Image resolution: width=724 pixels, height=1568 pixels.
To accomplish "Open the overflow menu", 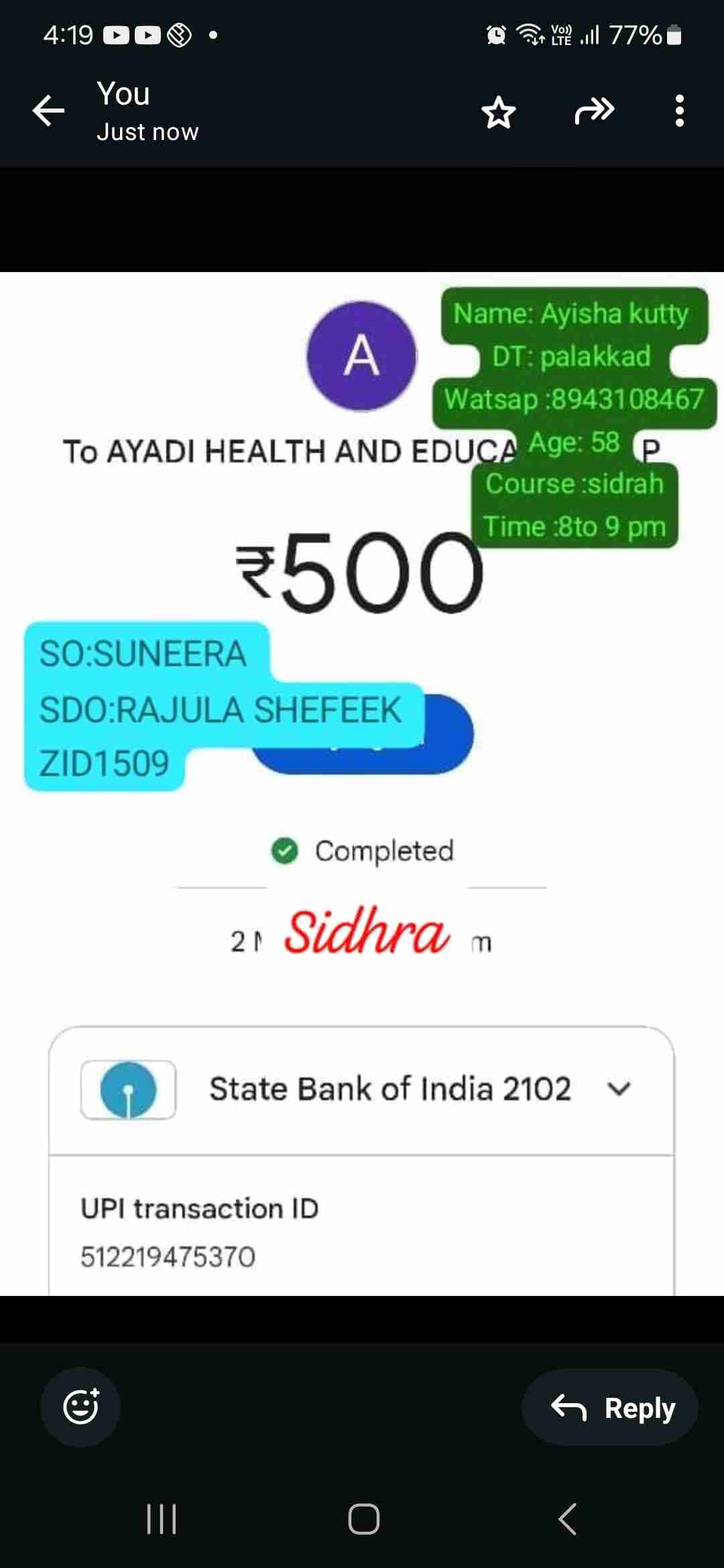I will point(680,111).
